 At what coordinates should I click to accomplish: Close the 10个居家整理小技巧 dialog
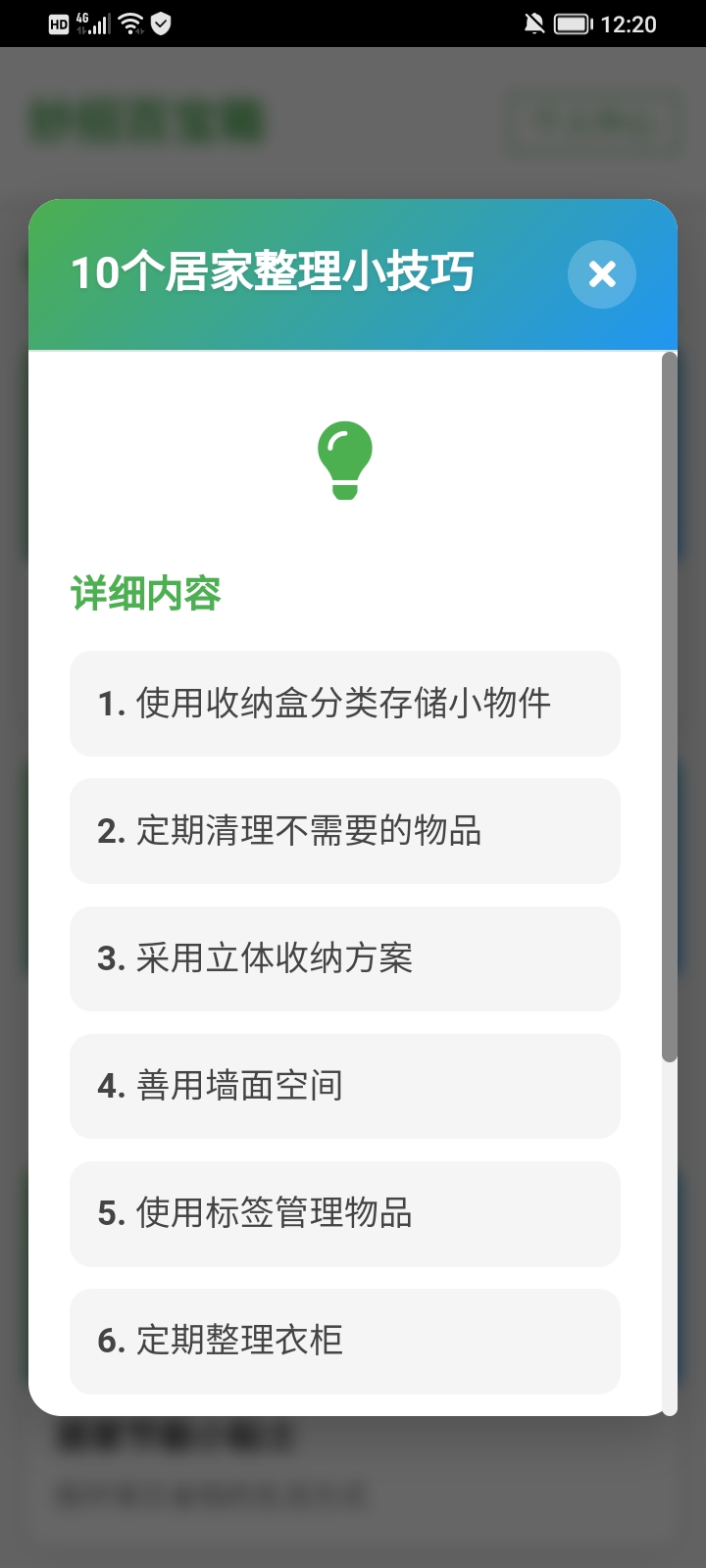[601, 274]
